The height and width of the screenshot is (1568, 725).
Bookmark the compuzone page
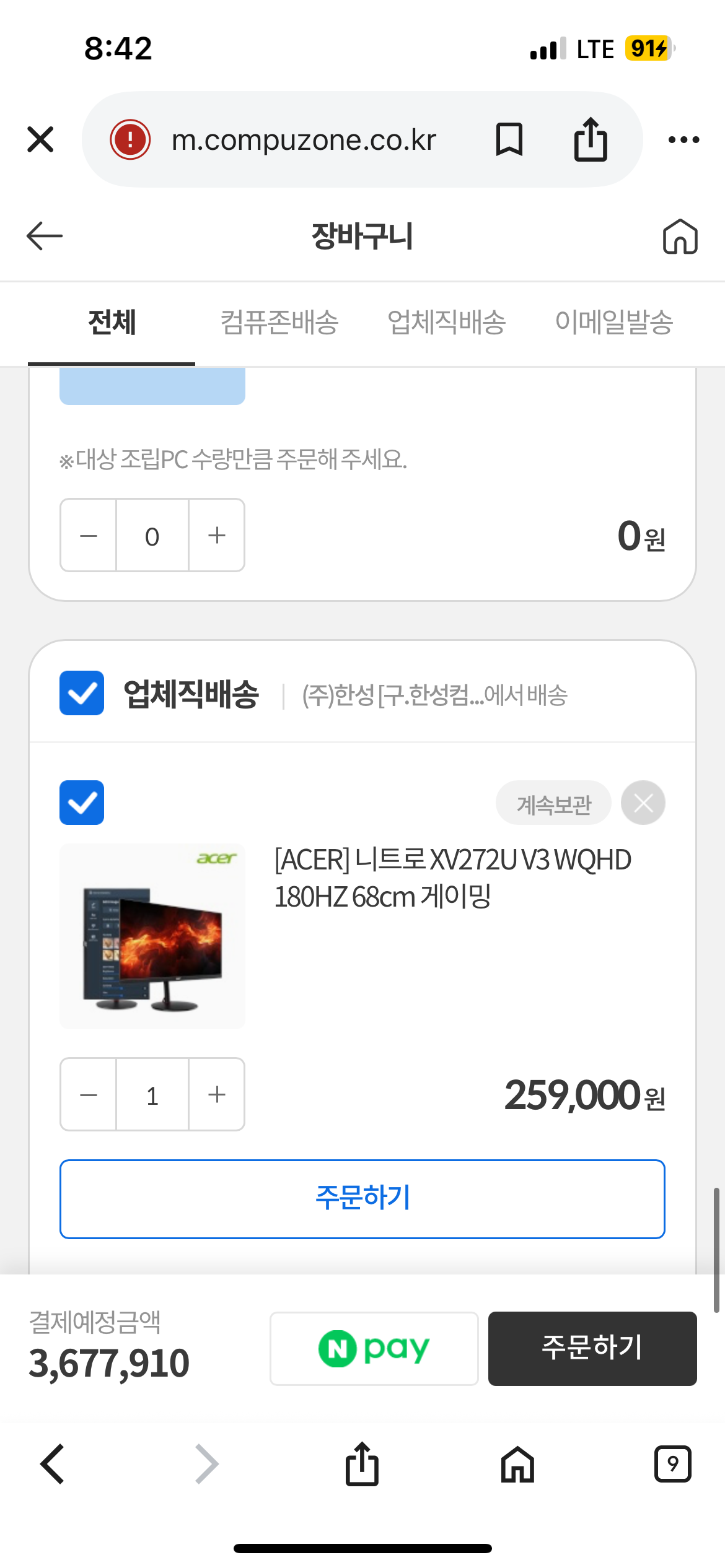coord(509,139)
